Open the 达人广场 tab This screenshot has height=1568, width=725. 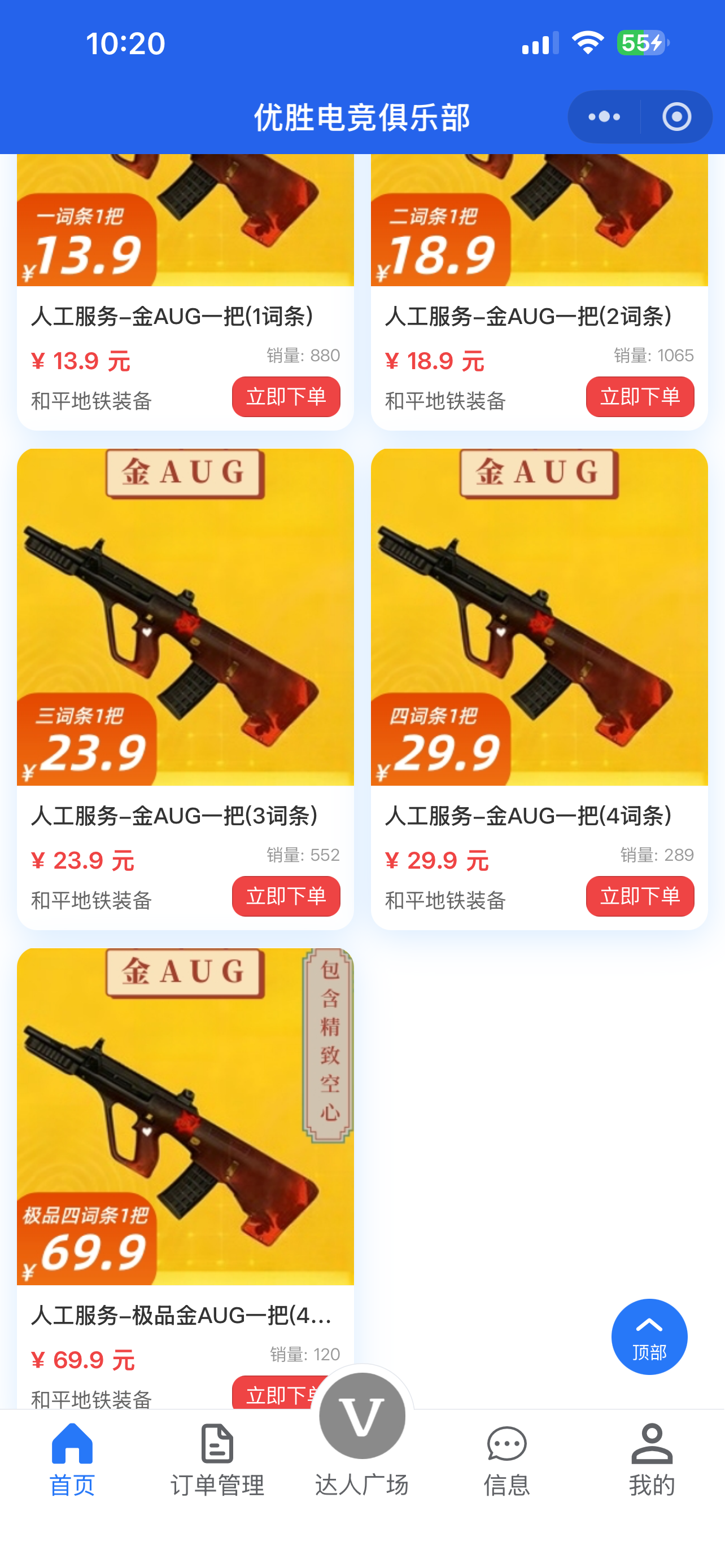pyautogui.click(x=362, y=1436)
